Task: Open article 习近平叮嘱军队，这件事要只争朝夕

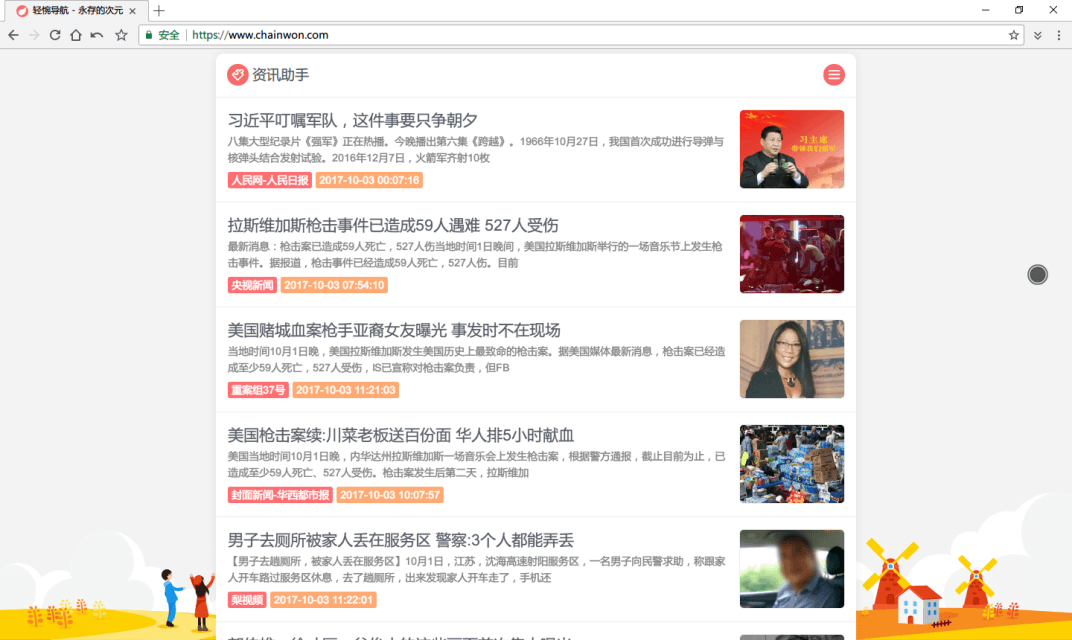Action: point(352,121)
